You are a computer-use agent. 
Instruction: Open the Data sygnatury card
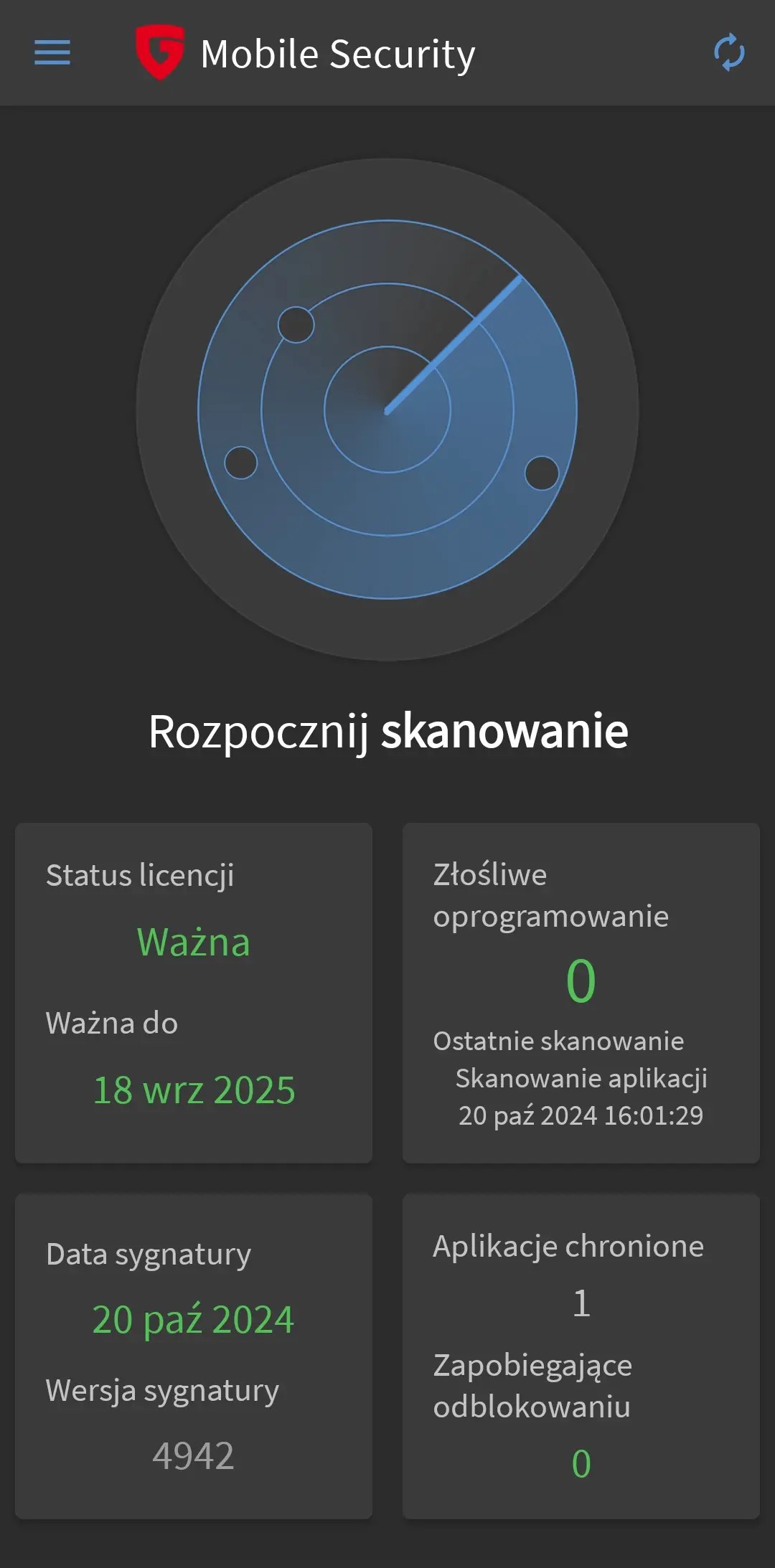(x=194, y=1356)
